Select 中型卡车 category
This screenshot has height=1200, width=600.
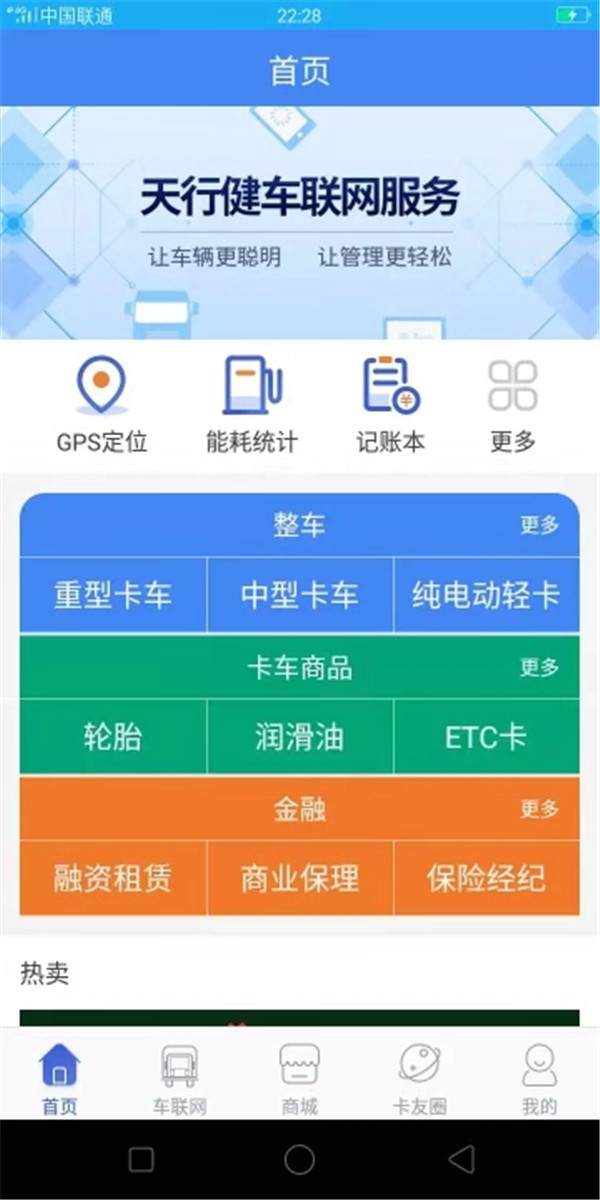pyautogui.click(x=300, y=596)
